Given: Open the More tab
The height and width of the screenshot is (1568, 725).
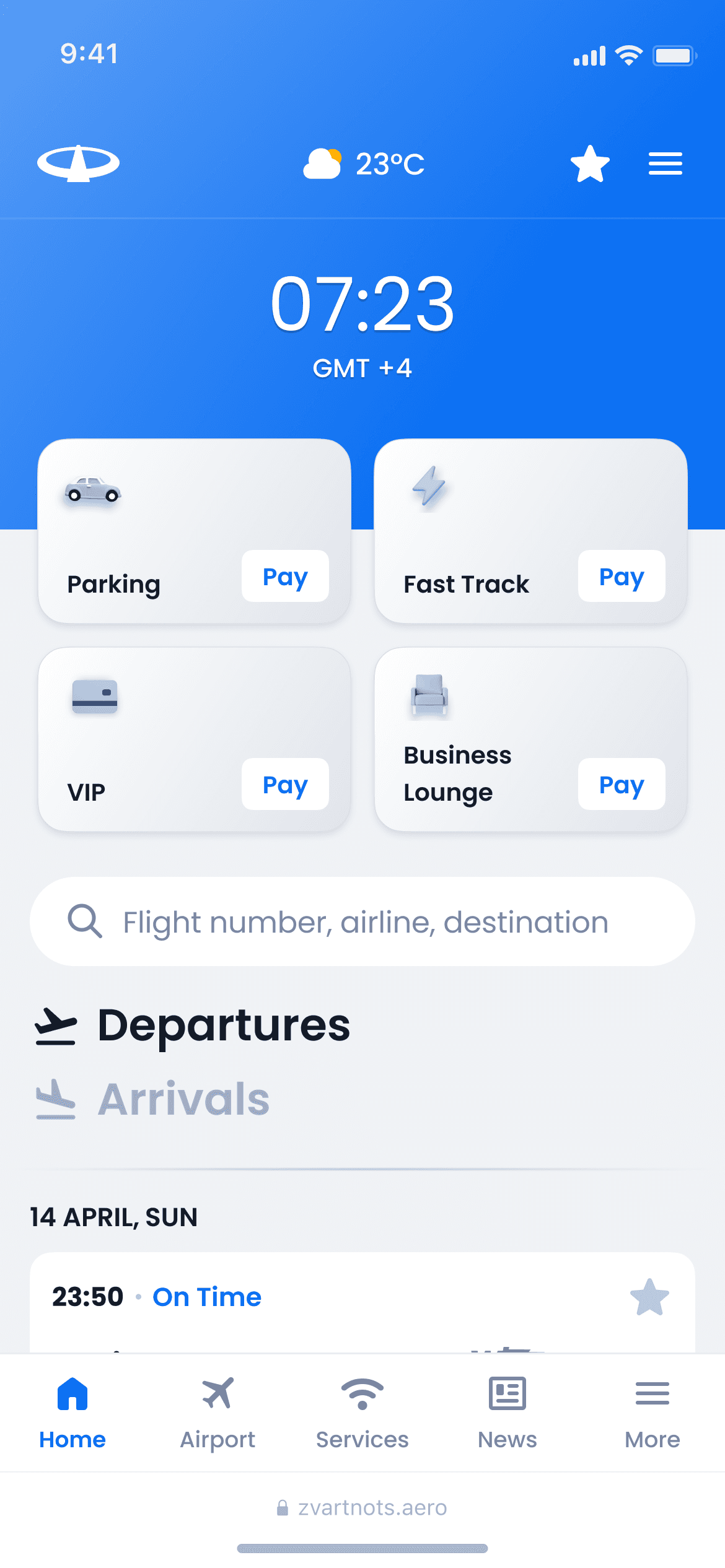Looking at the screenshot, I should 652,1413.
